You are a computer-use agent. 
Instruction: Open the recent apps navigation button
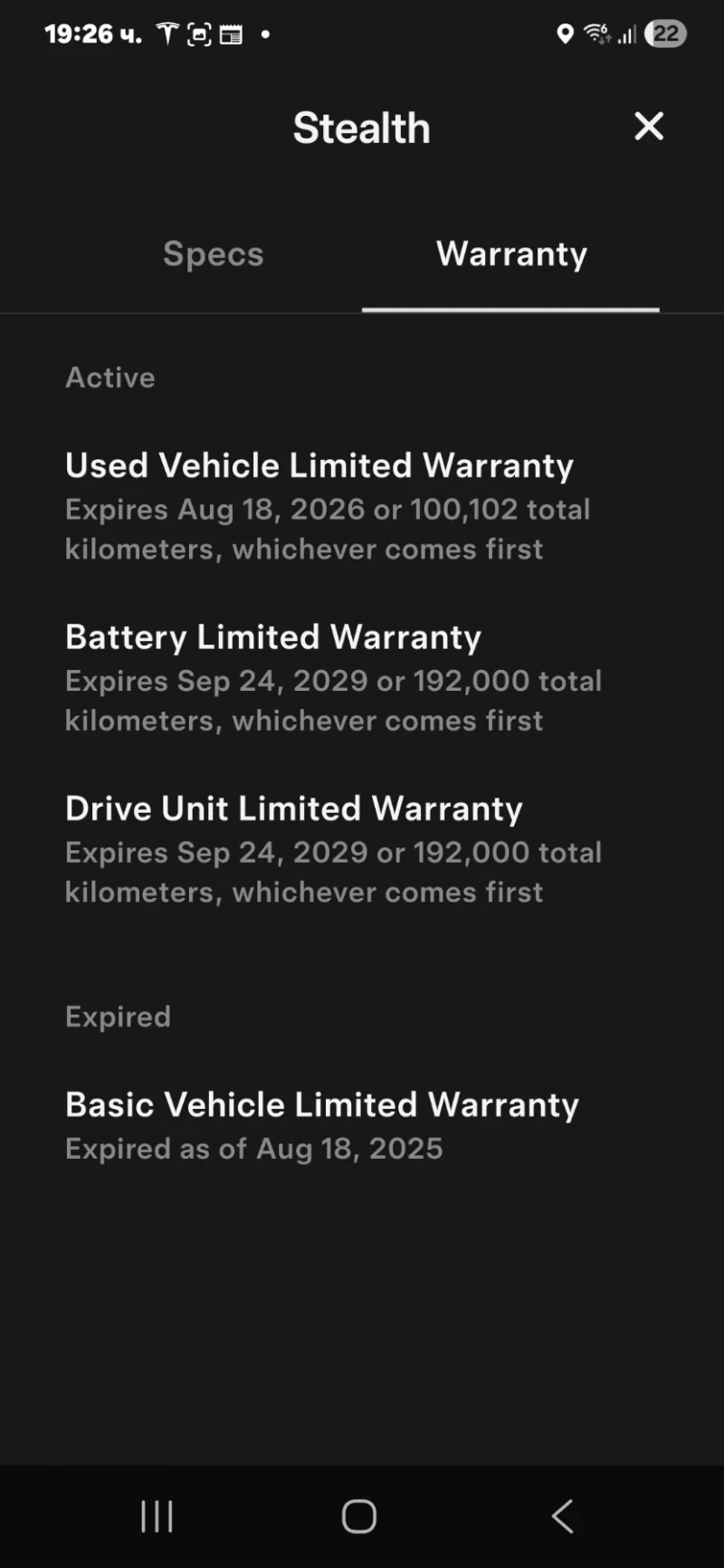click(157, 1516)
